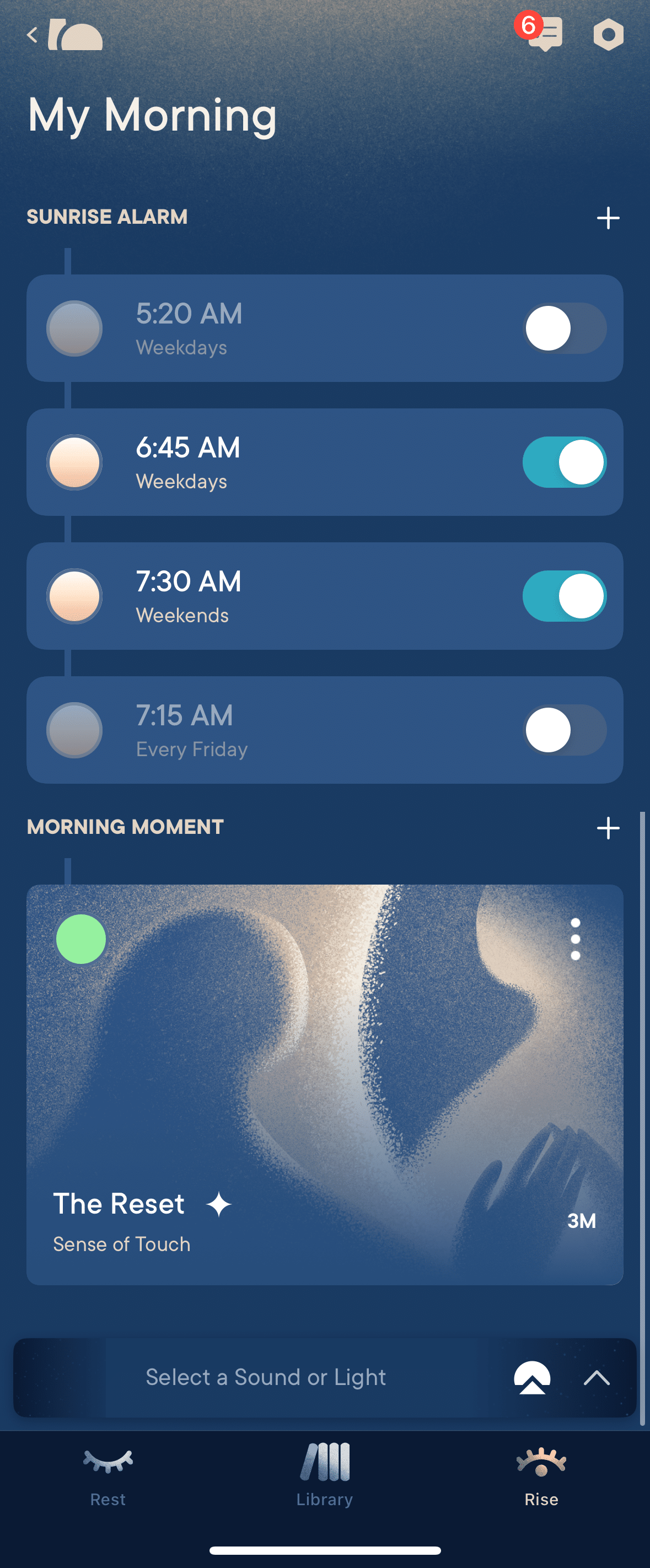Tap the dimmed sun icon beside 5:20 AM
The width and height of the screenshot is (650, 1568).
click(74, 328)
